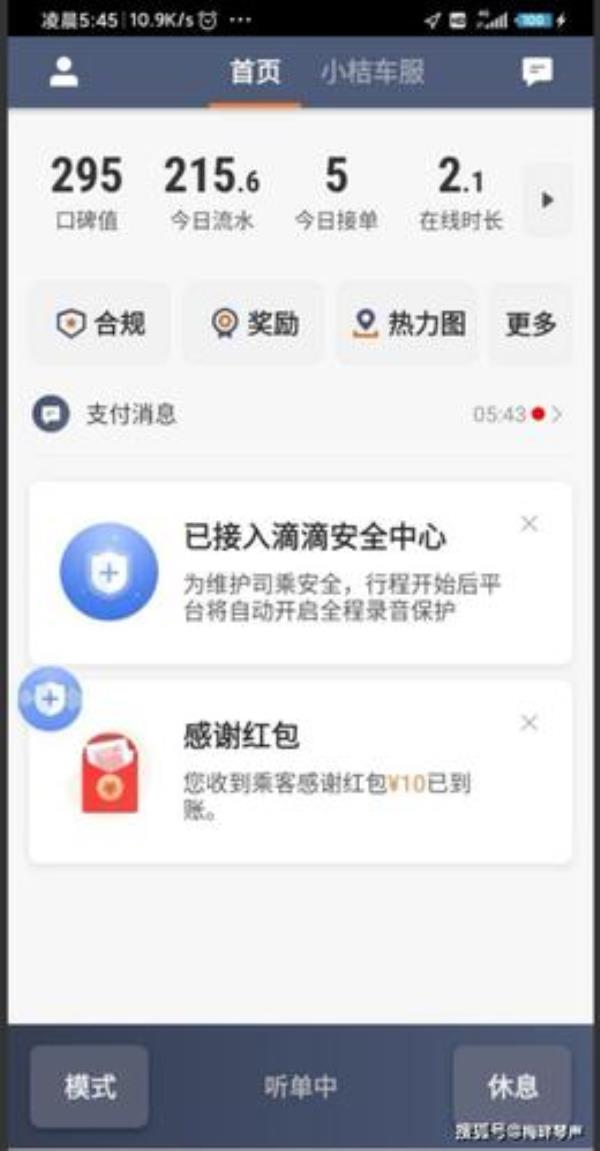The height and width of the screenshot is (1151, 600).
Task: Close the 感谢红包 card
Action: coord(529,723)
